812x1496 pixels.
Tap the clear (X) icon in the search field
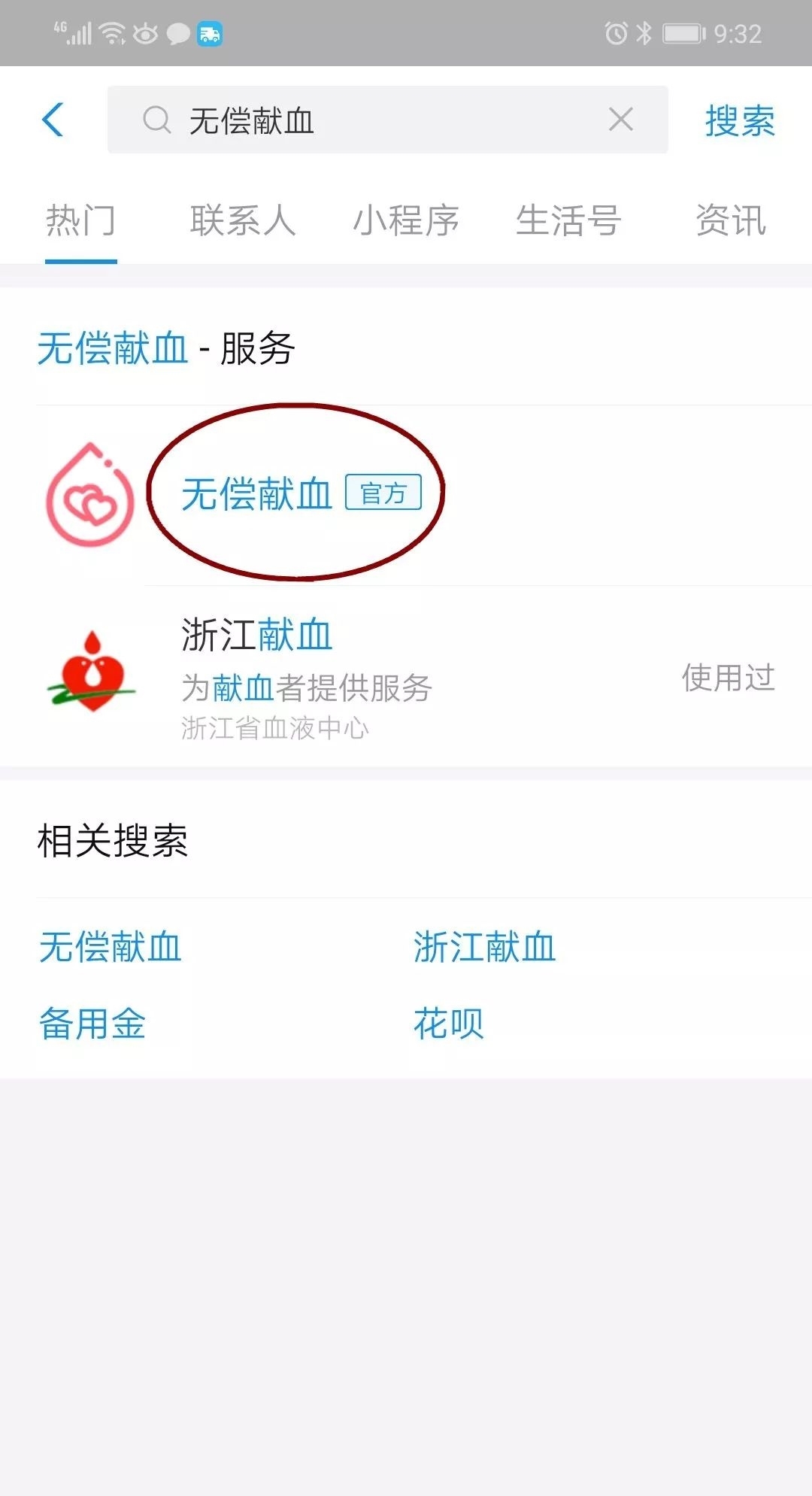(619, 120)
